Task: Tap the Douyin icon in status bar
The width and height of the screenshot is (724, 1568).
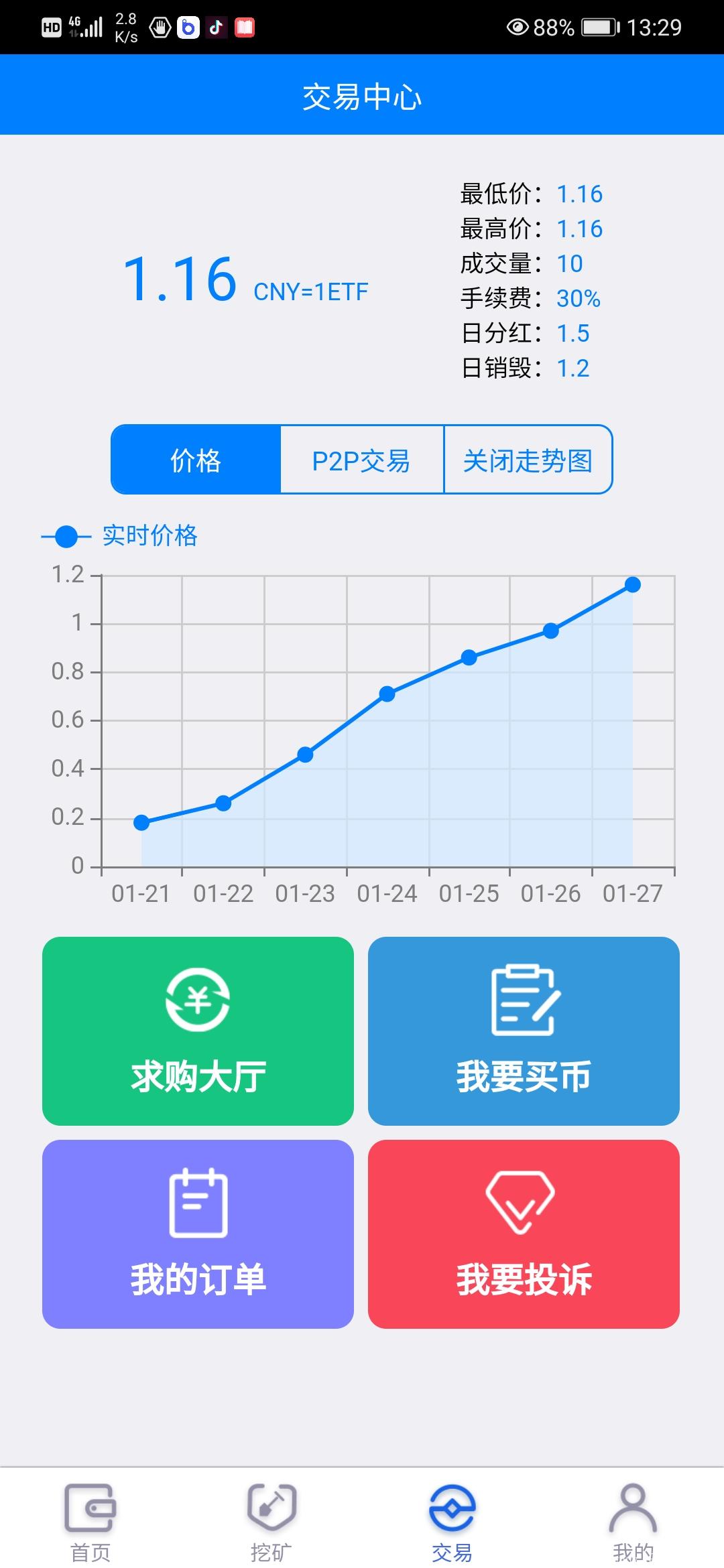Action: tap(216, 27)
